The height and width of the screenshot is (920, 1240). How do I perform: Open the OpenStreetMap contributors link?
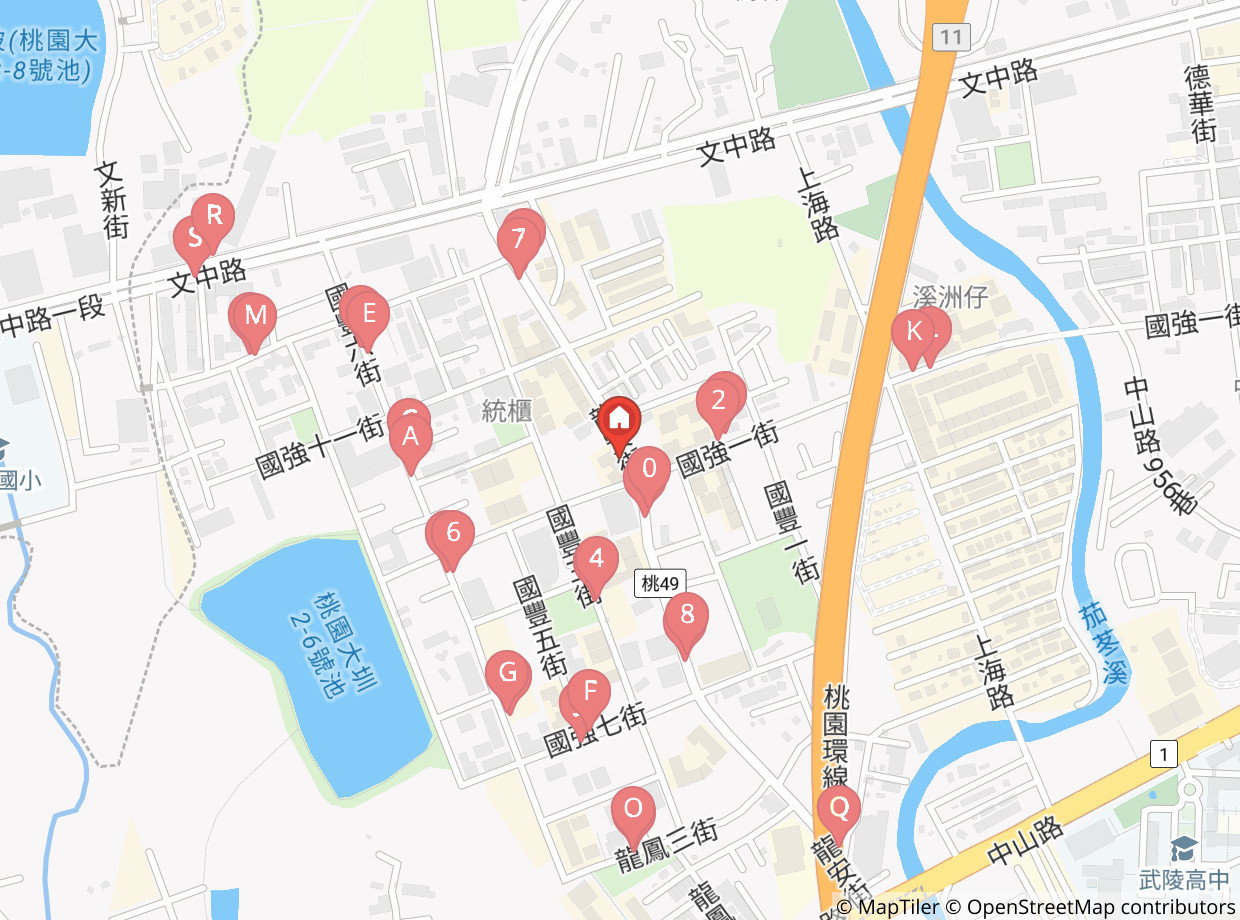[x=1100, y=907]
